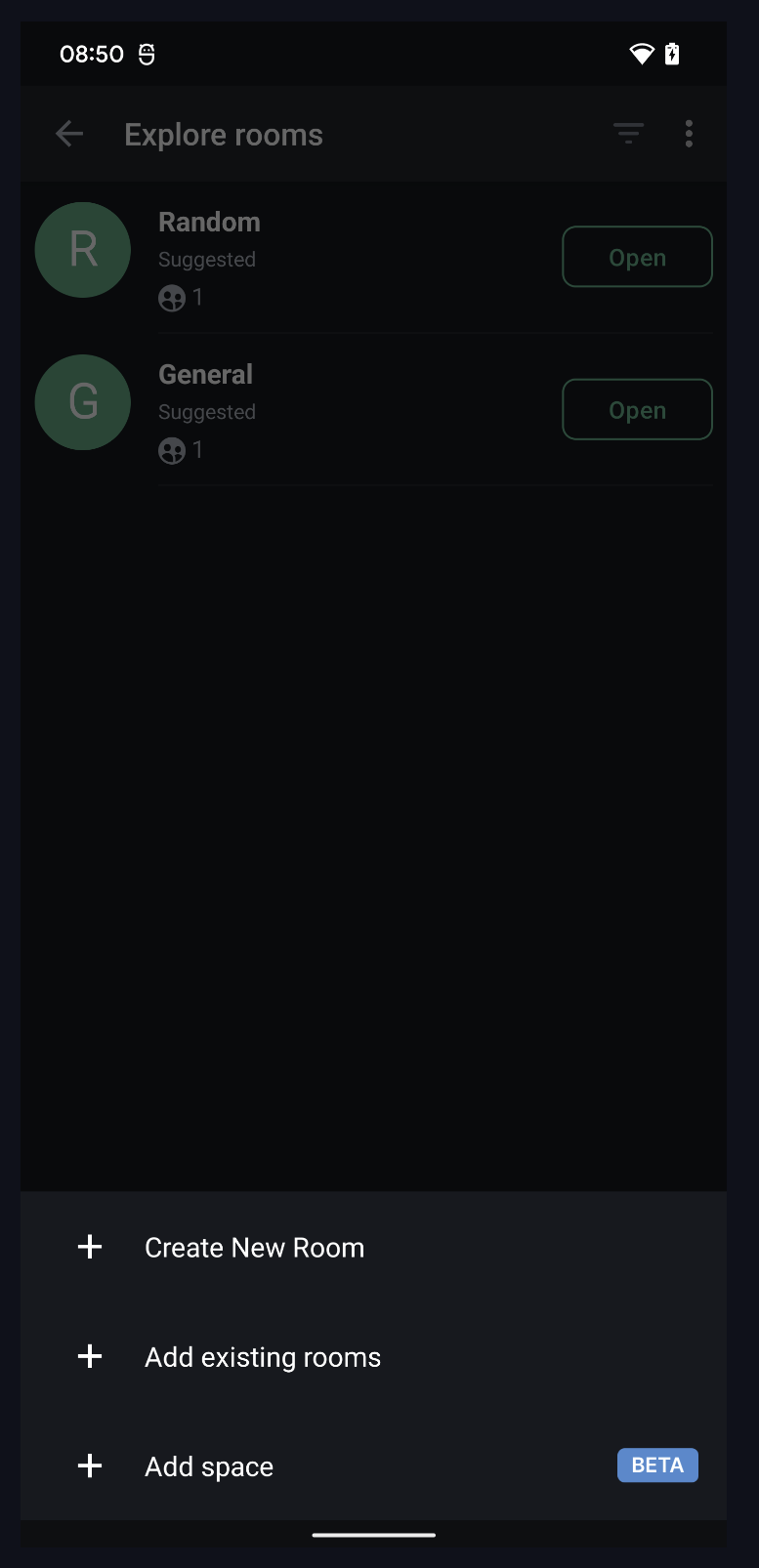Image resolution: width=759 pixels, height=1568 pixels.
Task: Open the filter icon in toolbar
Action: pyautogui.click(x=628, y=134)
